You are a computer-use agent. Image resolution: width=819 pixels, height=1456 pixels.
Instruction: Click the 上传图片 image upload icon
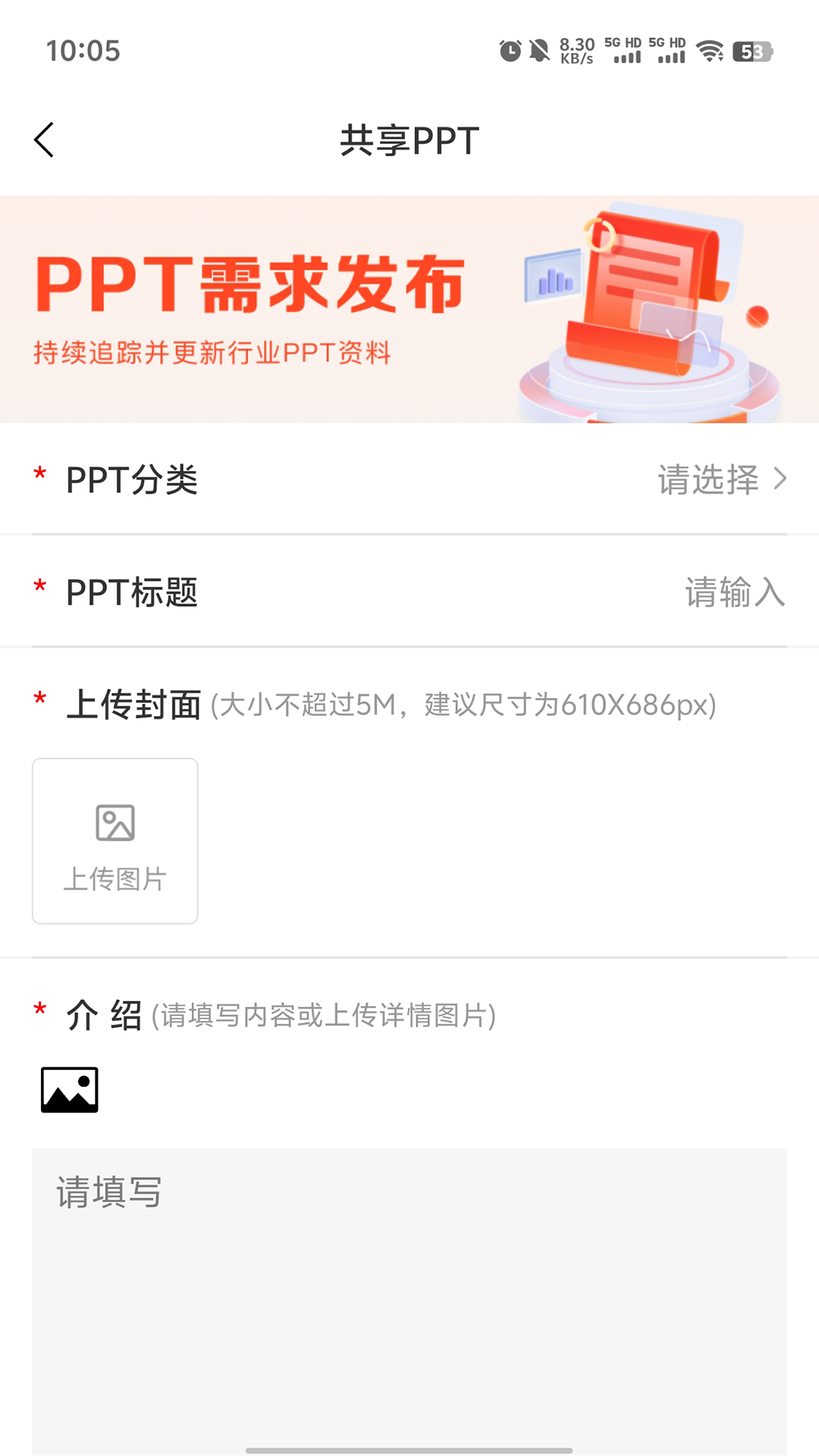(x=115, y=821)
